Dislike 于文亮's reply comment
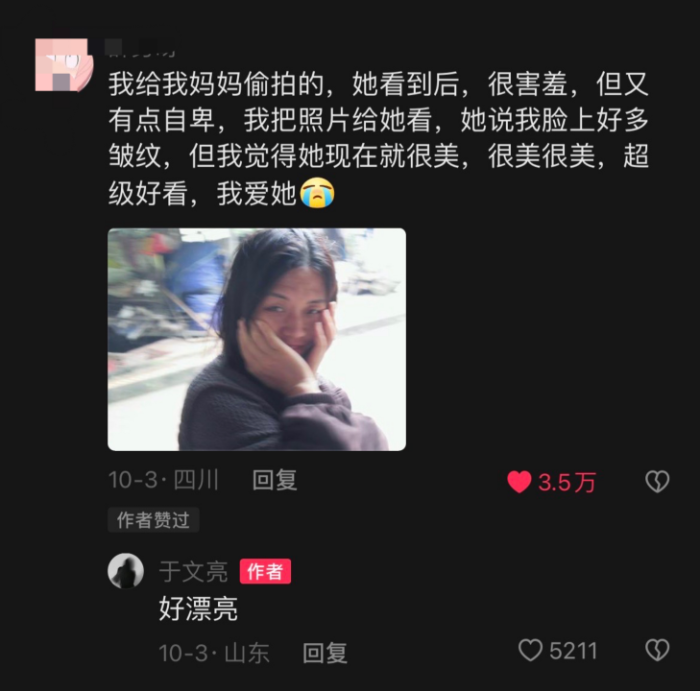This screenshot has width=700, height=691. tap(656, 651)
